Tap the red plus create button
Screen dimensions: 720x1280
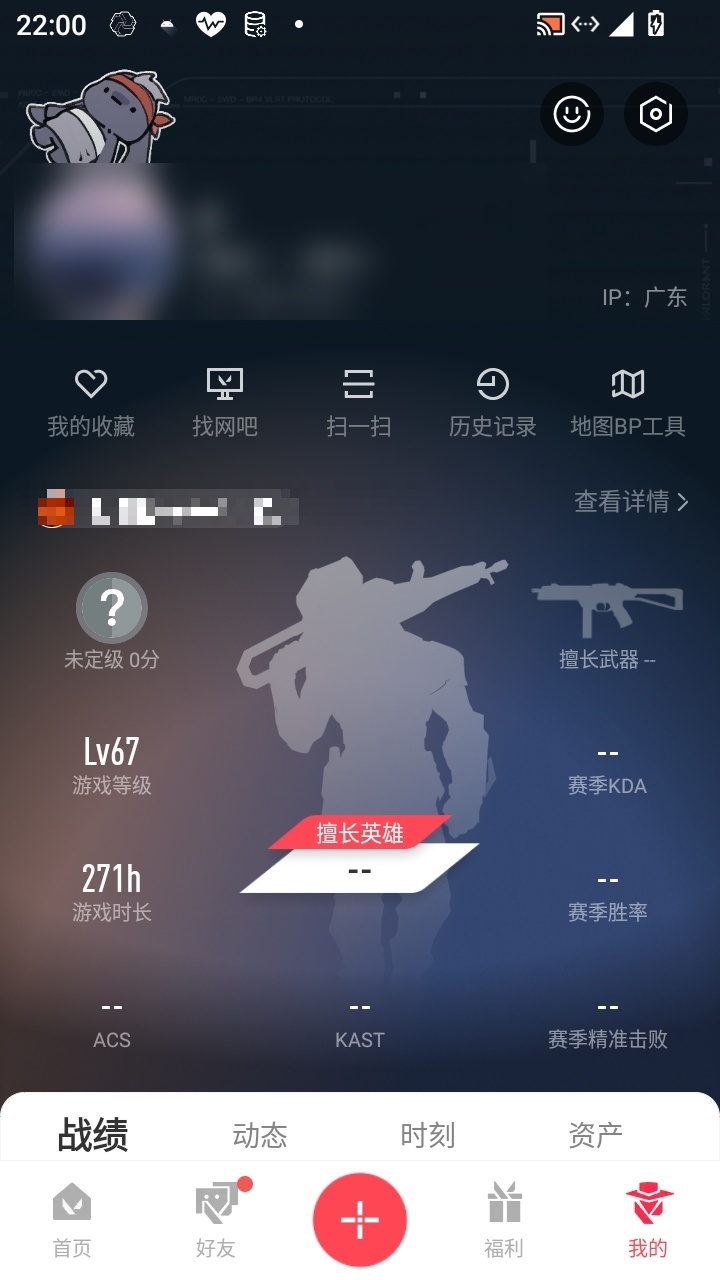pos(360,1220)
